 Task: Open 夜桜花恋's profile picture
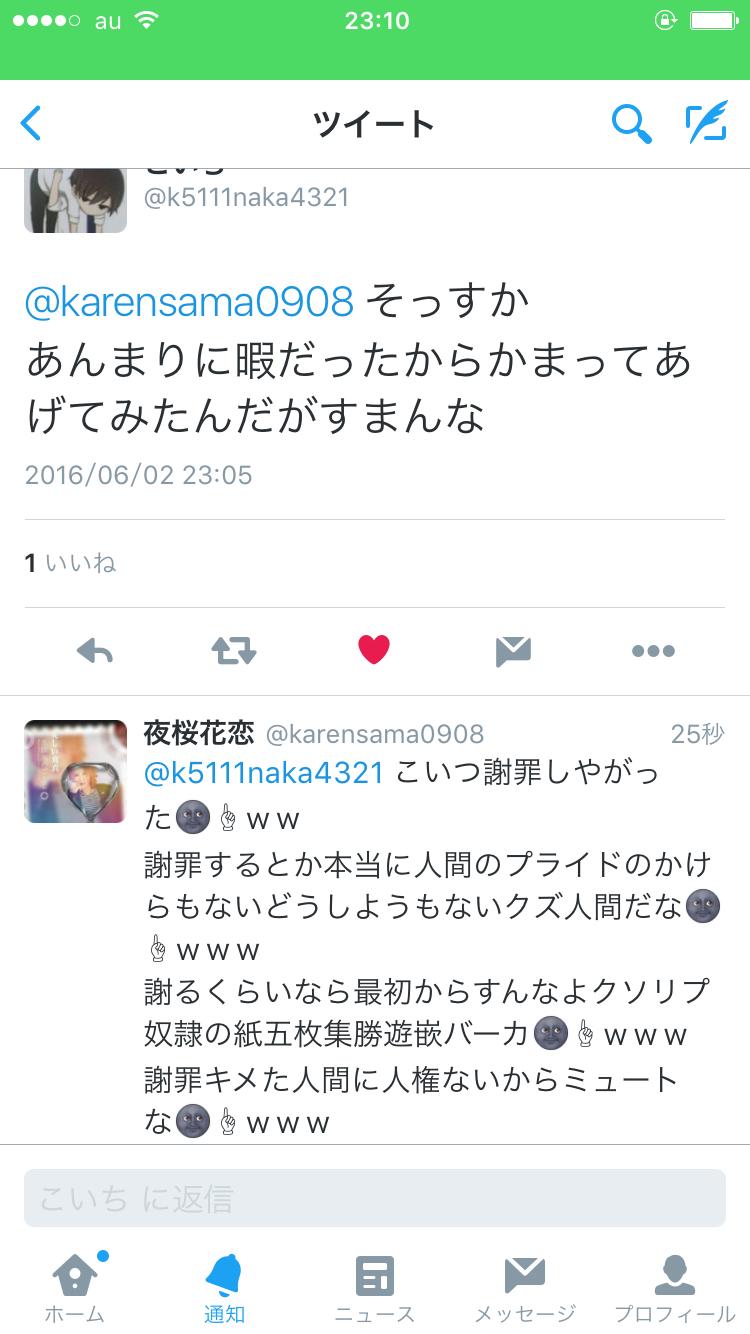point(76,771)
